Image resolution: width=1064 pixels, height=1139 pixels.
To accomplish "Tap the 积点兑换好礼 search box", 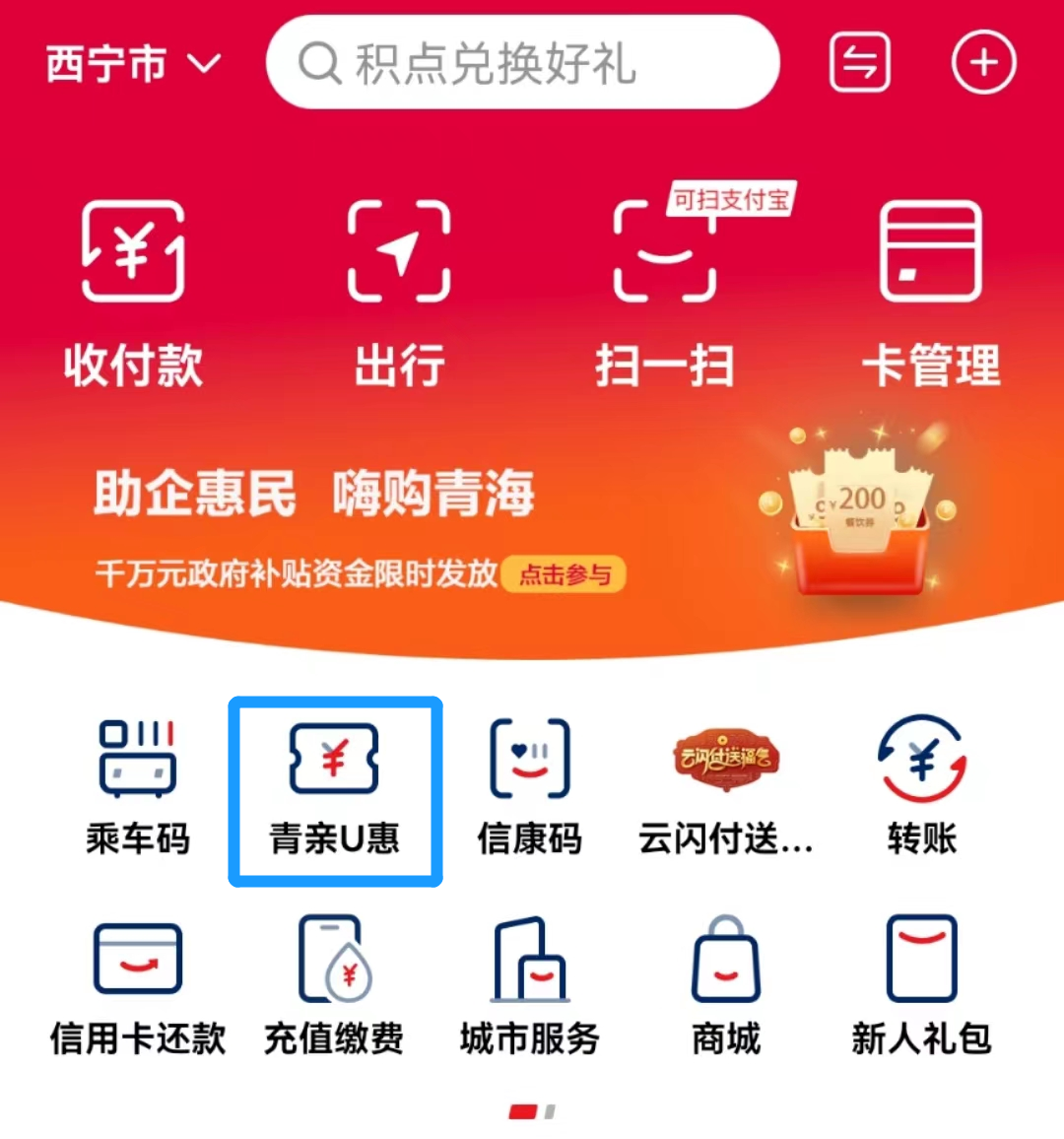I will coord(522,63).
